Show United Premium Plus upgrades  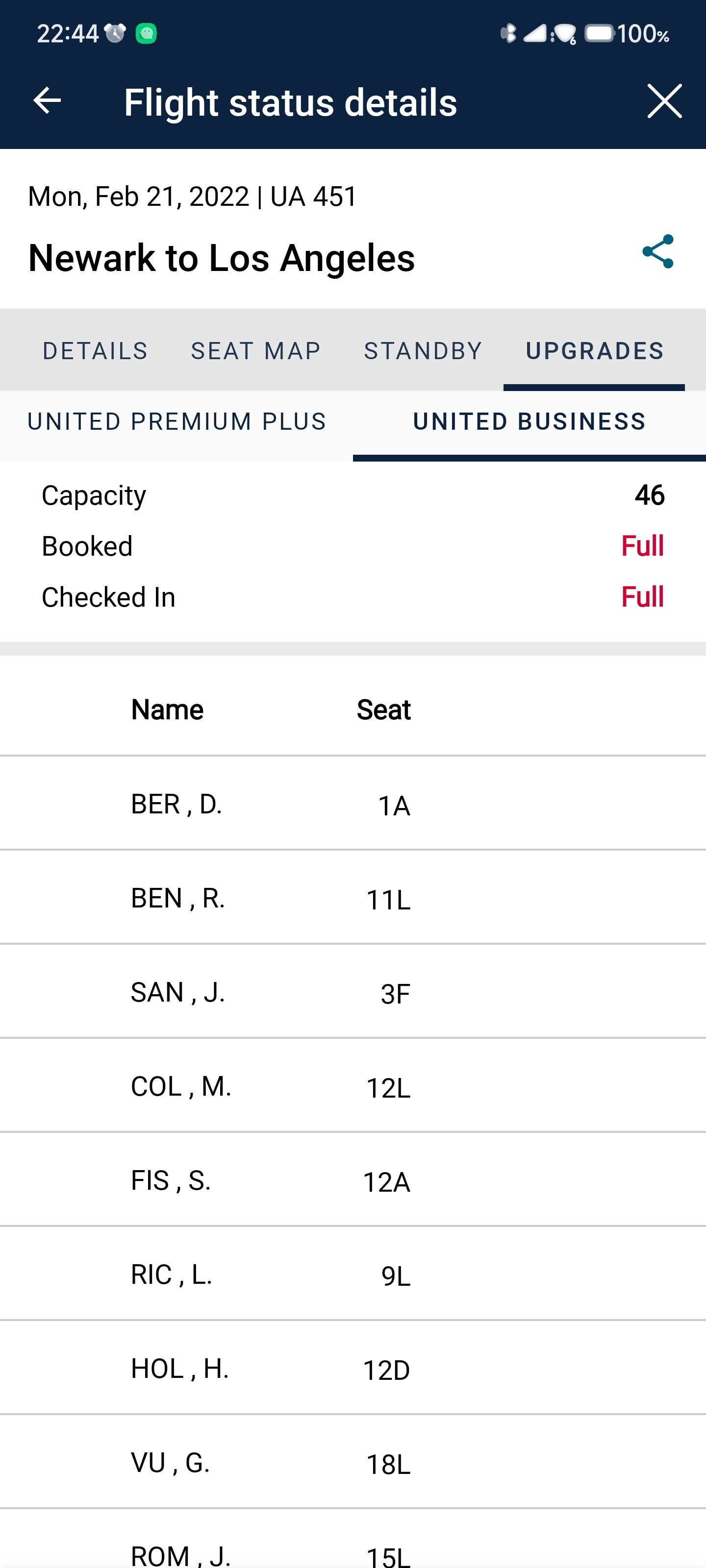tap(176, 422)
